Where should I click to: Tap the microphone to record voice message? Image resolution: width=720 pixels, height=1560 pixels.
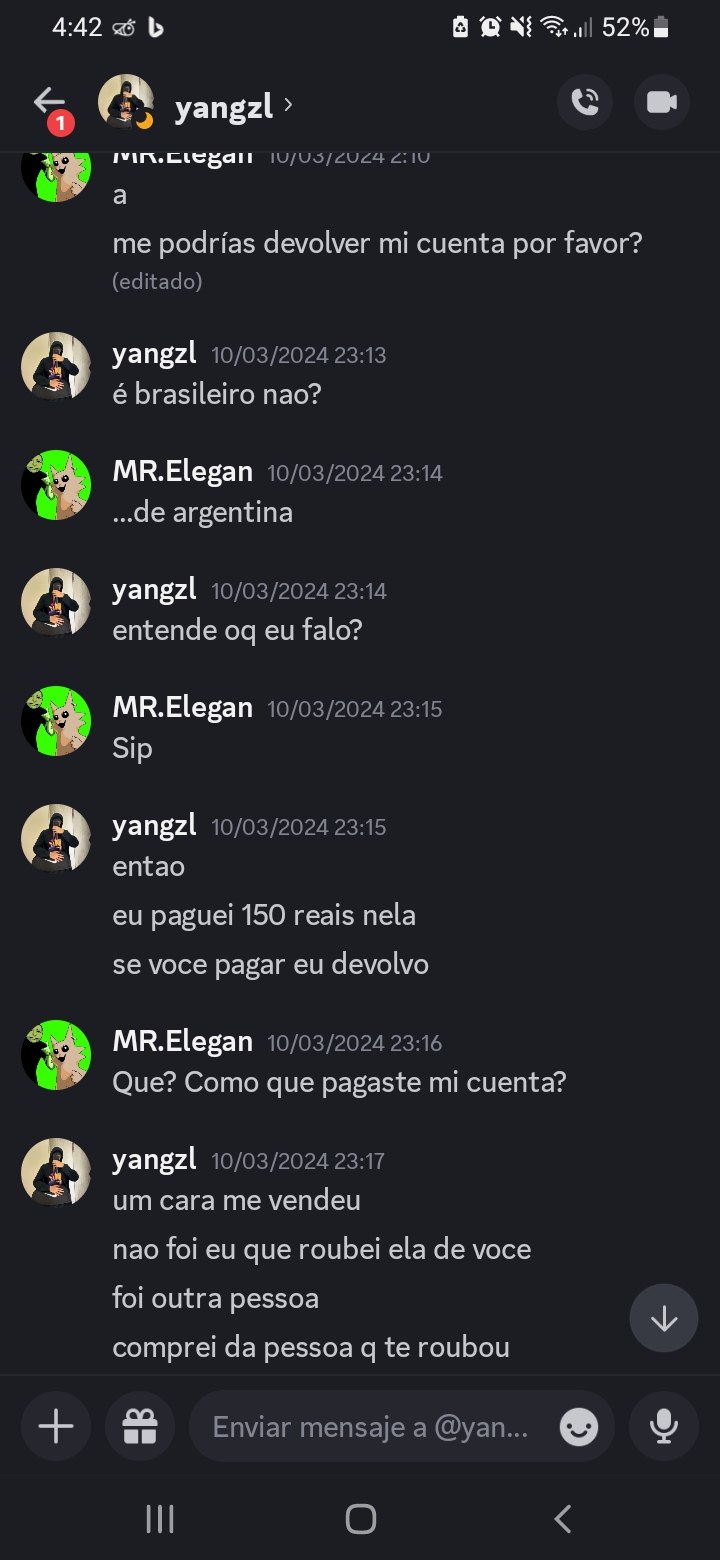[664, 1426]
